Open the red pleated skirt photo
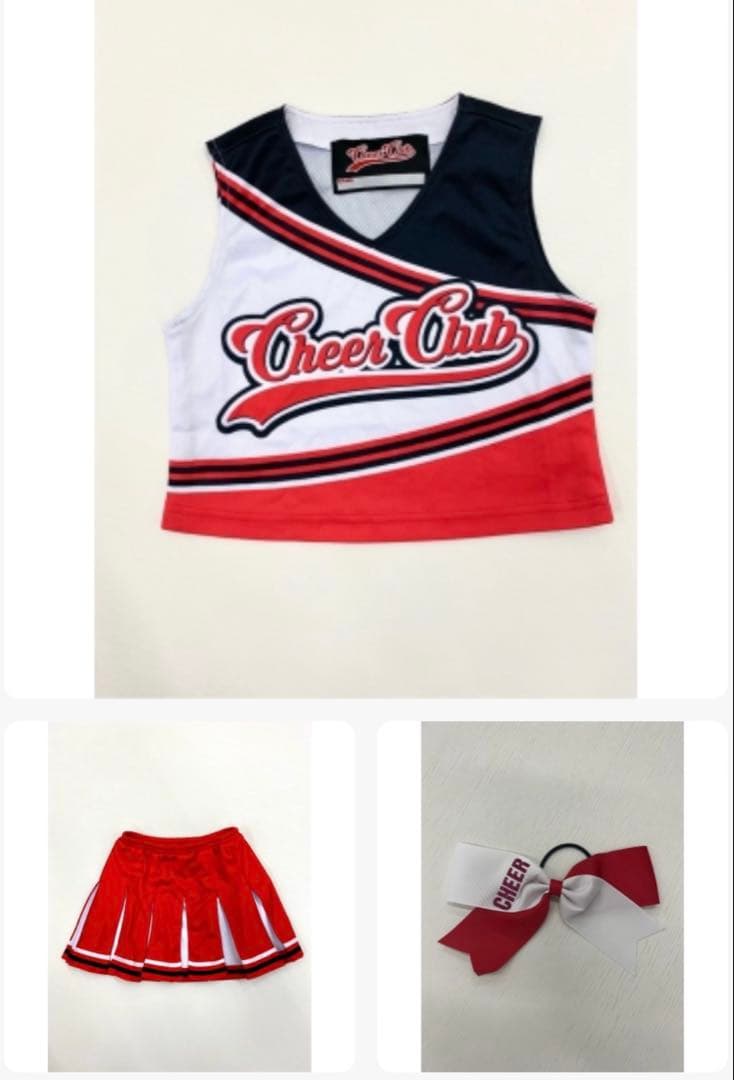The image size is (734, 1080). coord(180,895)
